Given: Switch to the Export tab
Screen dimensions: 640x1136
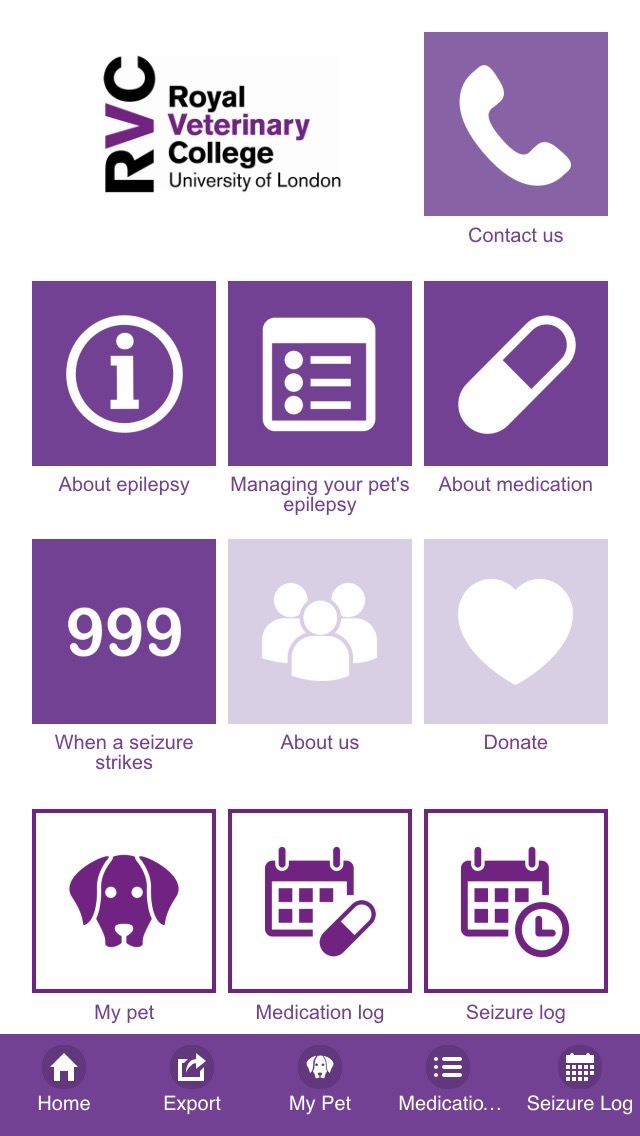Looking at the screenshot, I should point(192,1082).
